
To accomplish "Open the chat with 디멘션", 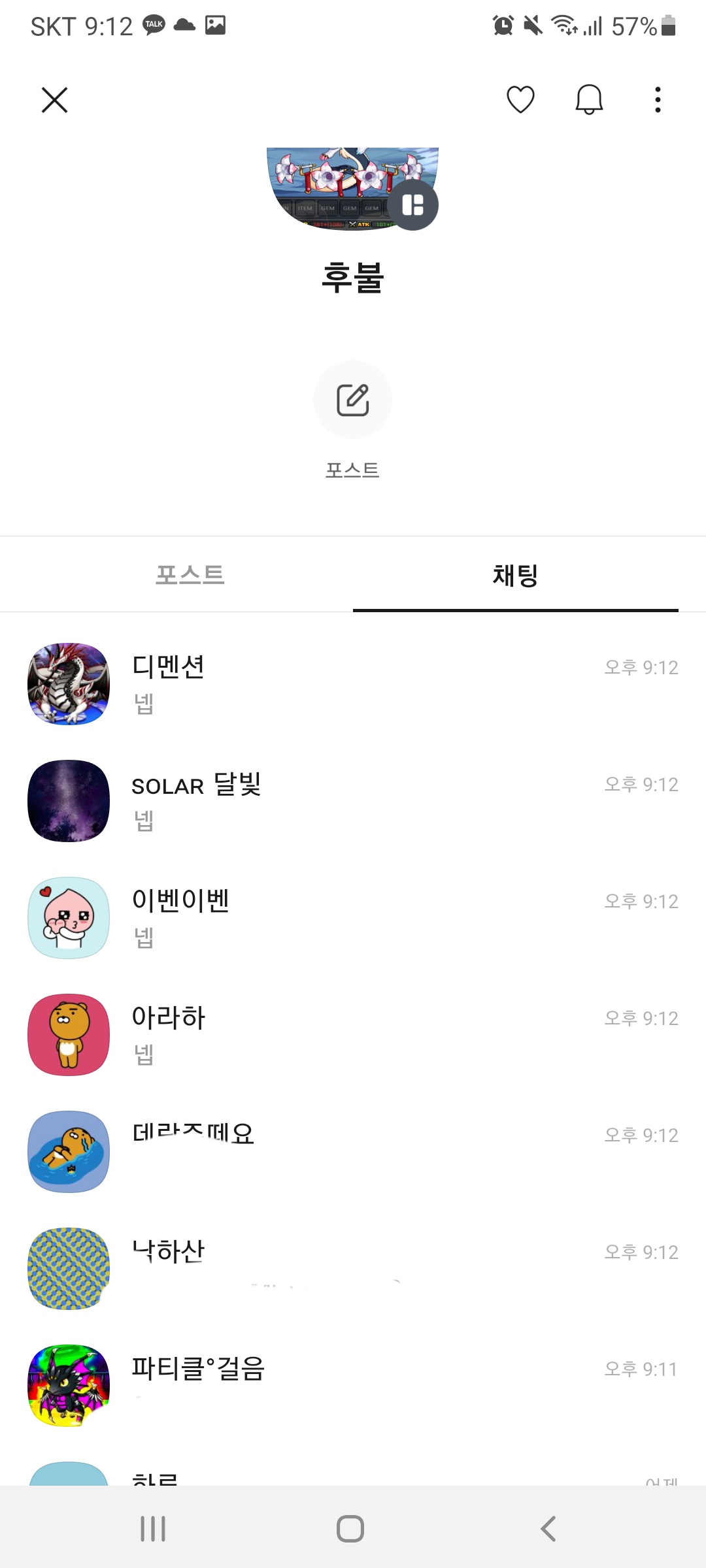I will pos(353,683).
